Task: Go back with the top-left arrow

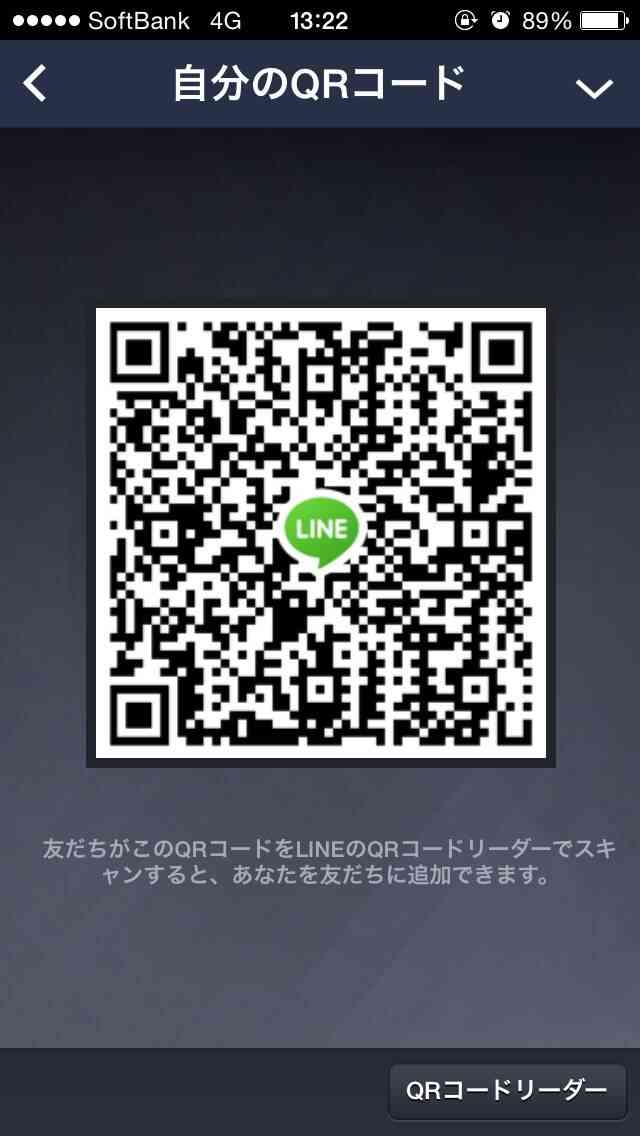Action: [x=34, y=83]
